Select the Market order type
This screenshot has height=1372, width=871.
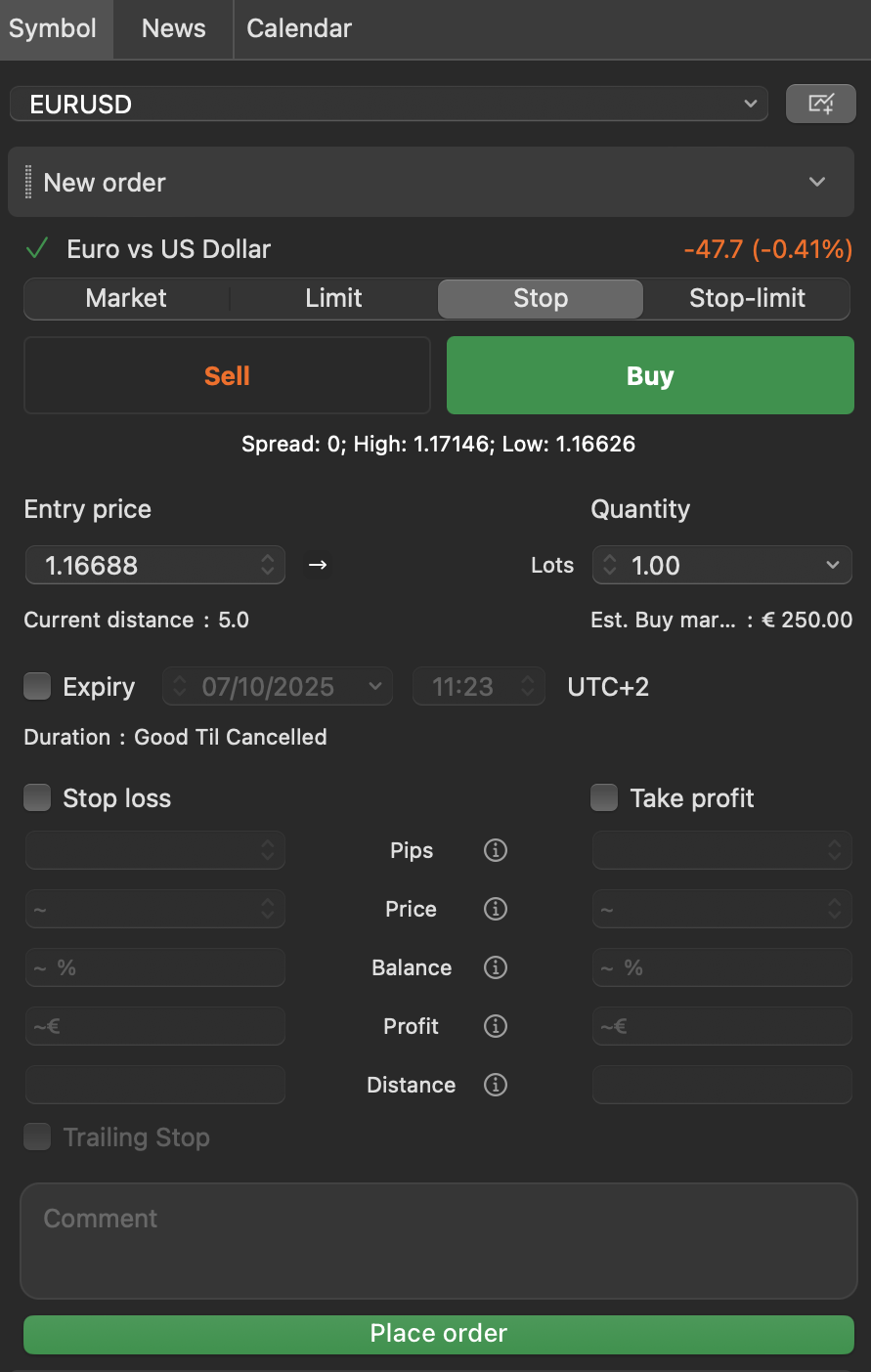126,298
